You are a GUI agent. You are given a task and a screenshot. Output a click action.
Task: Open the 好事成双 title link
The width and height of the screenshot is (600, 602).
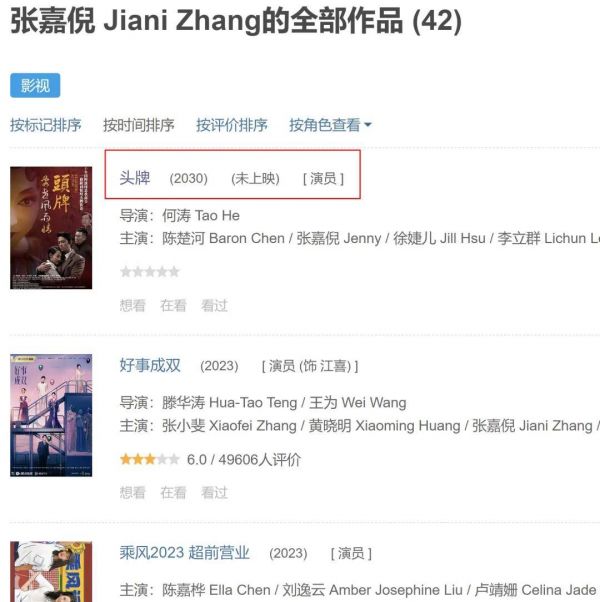tap(150, 365)
